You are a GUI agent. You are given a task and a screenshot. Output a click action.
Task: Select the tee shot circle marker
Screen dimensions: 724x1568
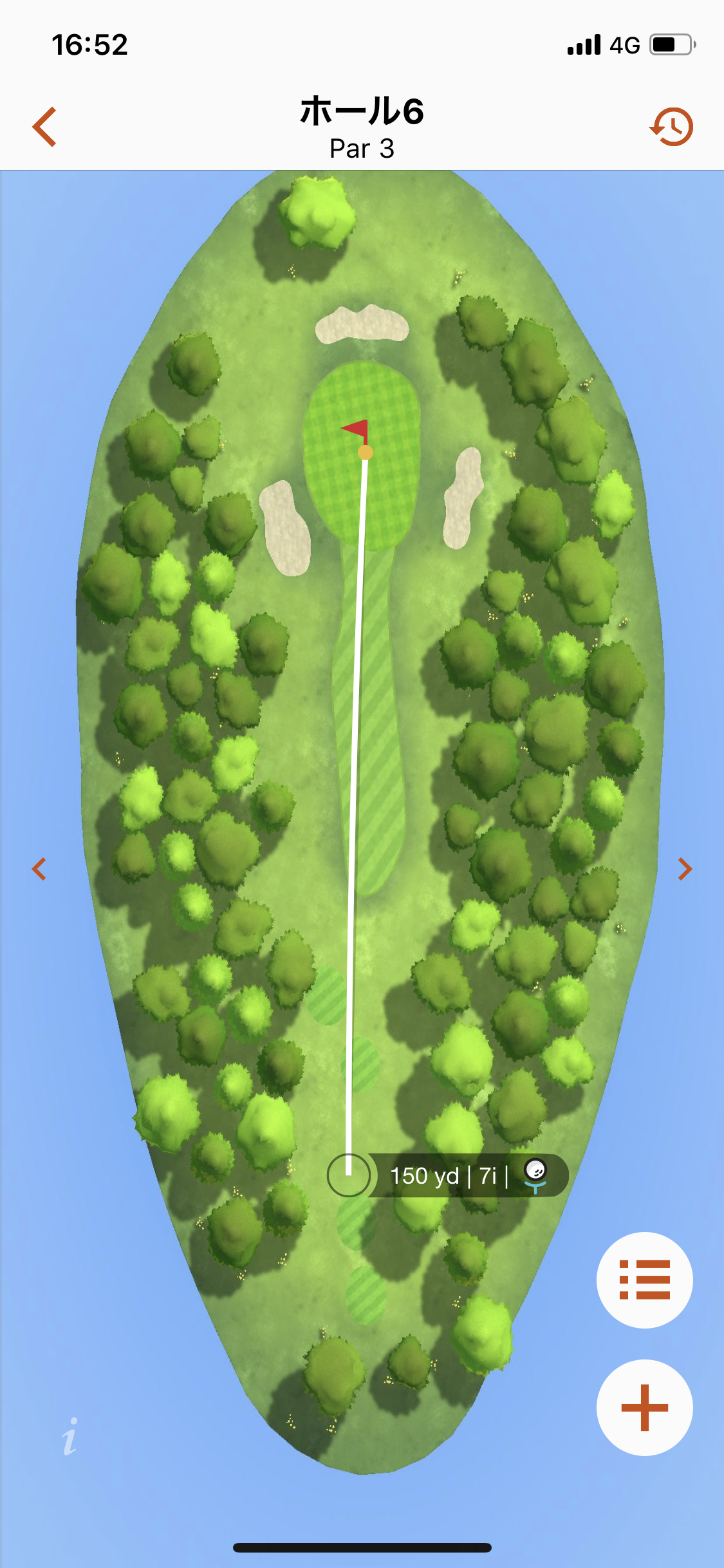(348, 1175)
